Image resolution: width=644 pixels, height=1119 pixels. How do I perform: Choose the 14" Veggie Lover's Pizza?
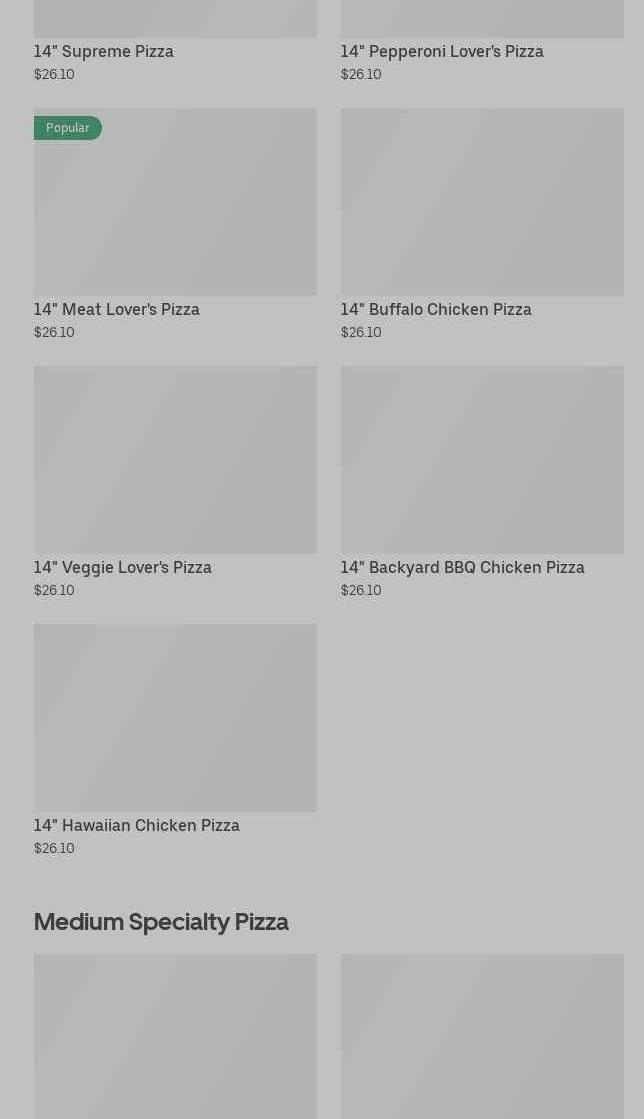coord(175,482)
